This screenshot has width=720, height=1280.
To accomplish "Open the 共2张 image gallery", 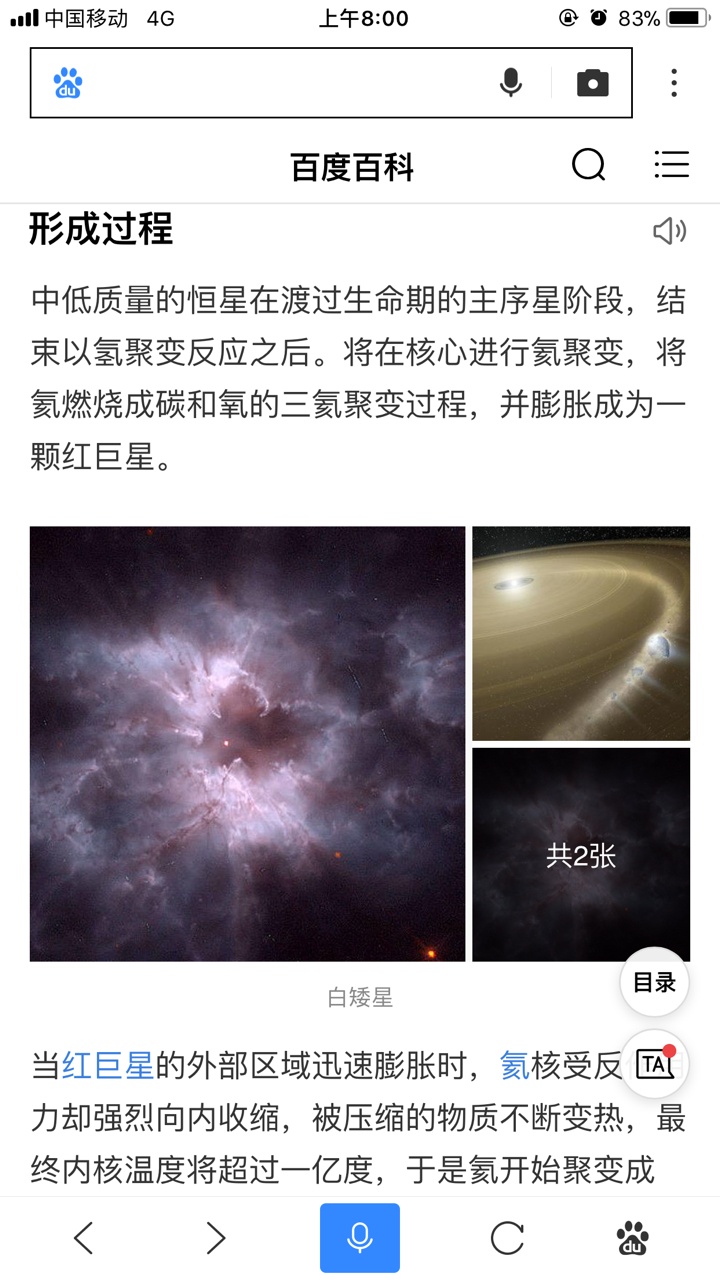I will click(x=581, y=855).
